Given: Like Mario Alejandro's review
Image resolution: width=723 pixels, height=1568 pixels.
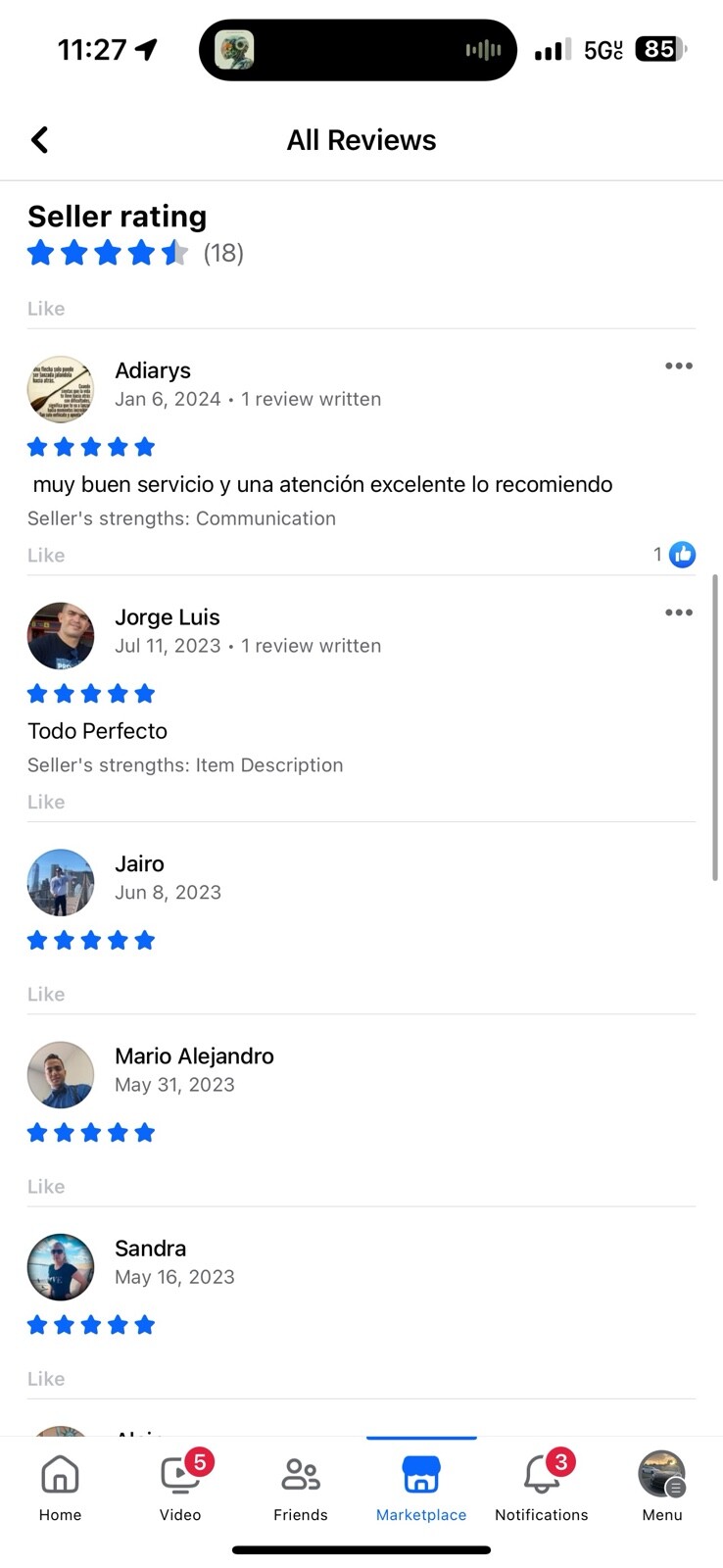Looking at the screenshot, I should pyautogui.click(x=46, y=1187).
